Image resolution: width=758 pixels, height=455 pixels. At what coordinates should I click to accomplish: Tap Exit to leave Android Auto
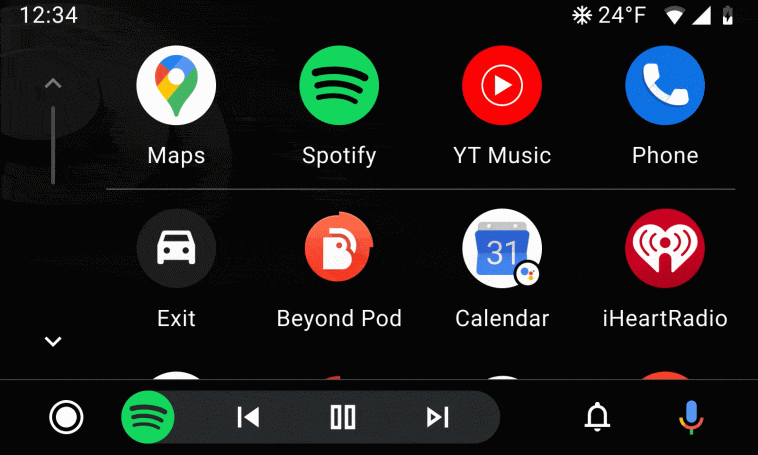[x=176, y=249]
